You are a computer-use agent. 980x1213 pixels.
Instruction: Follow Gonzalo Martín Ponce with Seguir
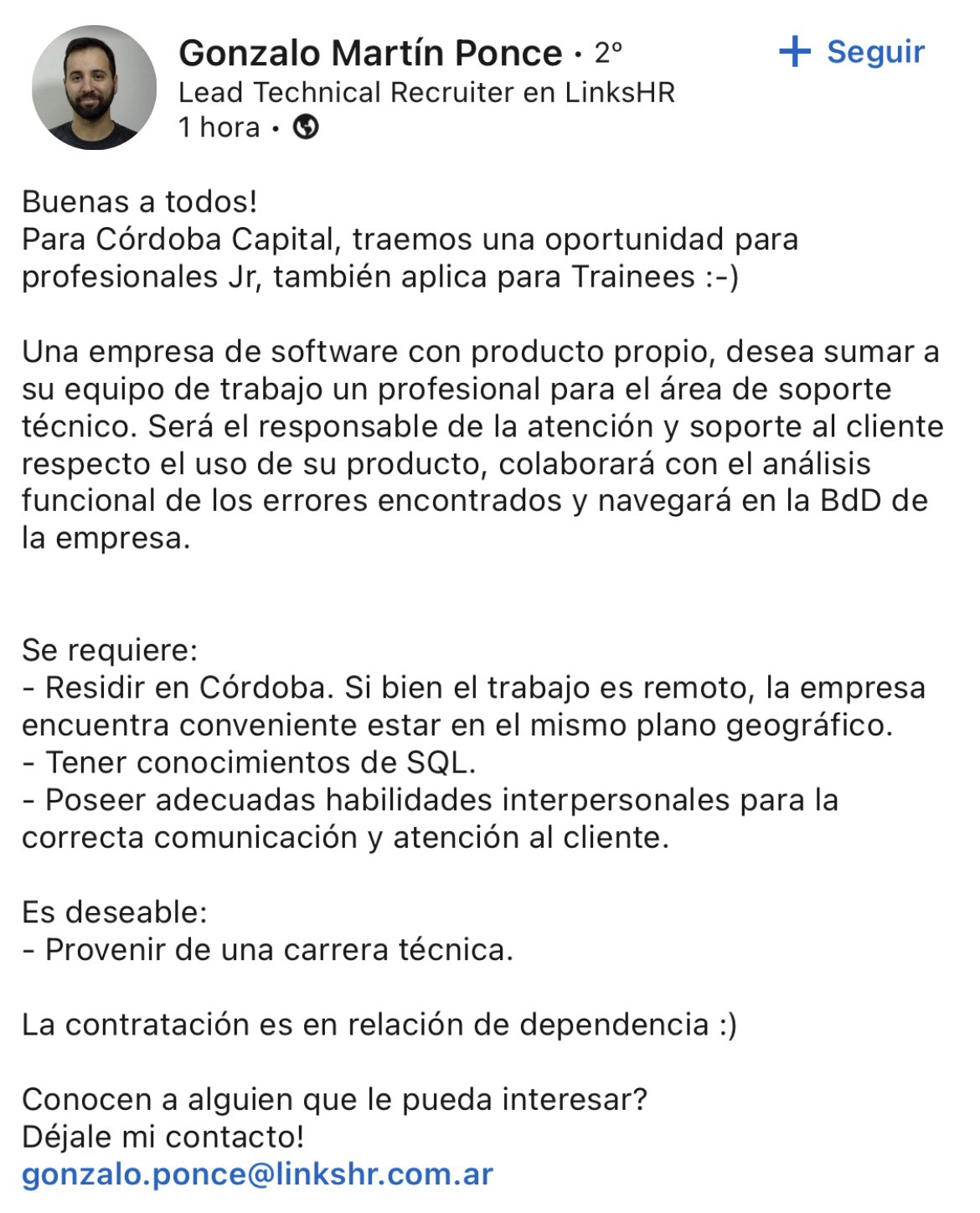[x=852, y=52]
